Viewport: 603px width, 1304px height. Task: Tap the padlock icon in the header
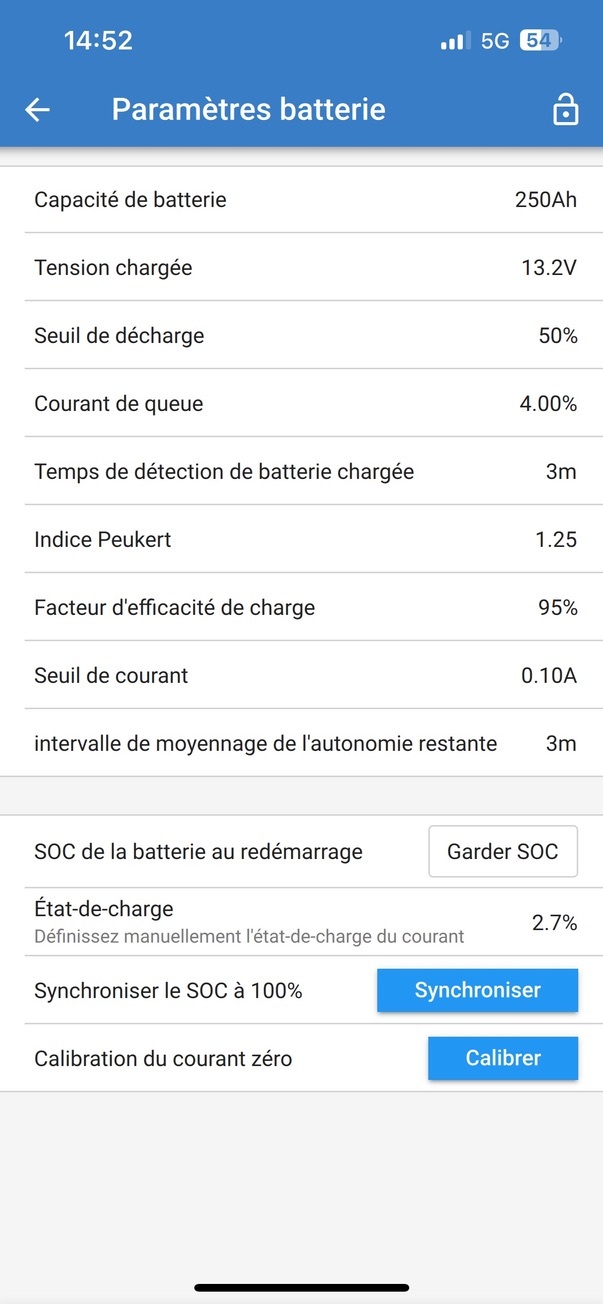coord(566,110)
